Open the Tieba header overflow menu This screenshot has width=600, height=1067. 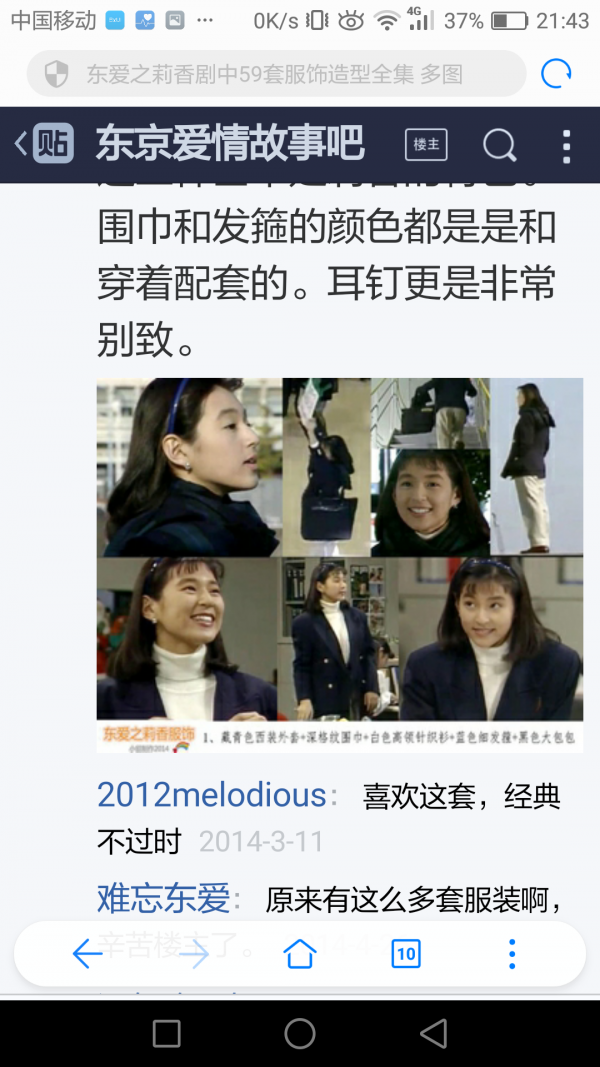point(566,146)
